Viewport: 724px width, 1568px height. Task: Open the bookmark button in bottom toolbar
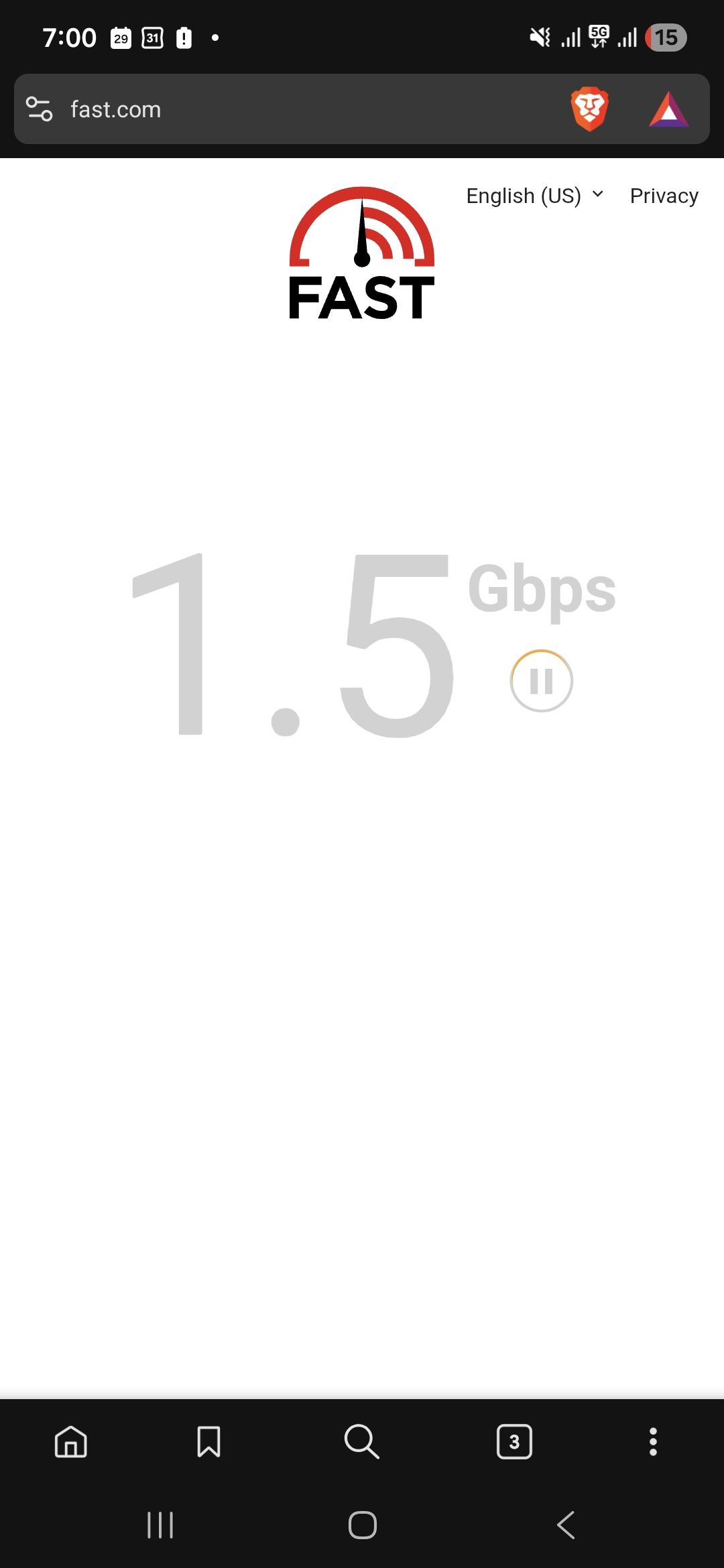pos(209,1441)
